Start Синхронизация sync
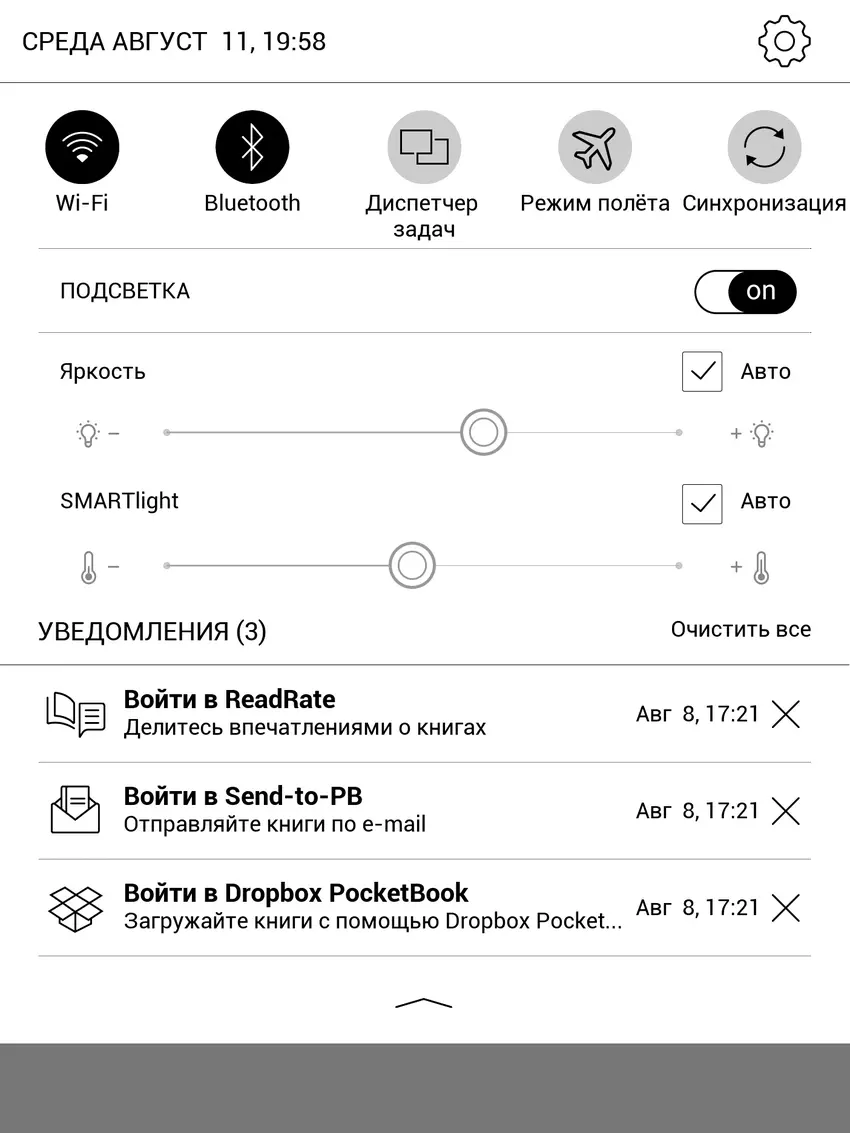Image resolution: width=850 pixels, height=1133 pixels. [x=764, y=147]
